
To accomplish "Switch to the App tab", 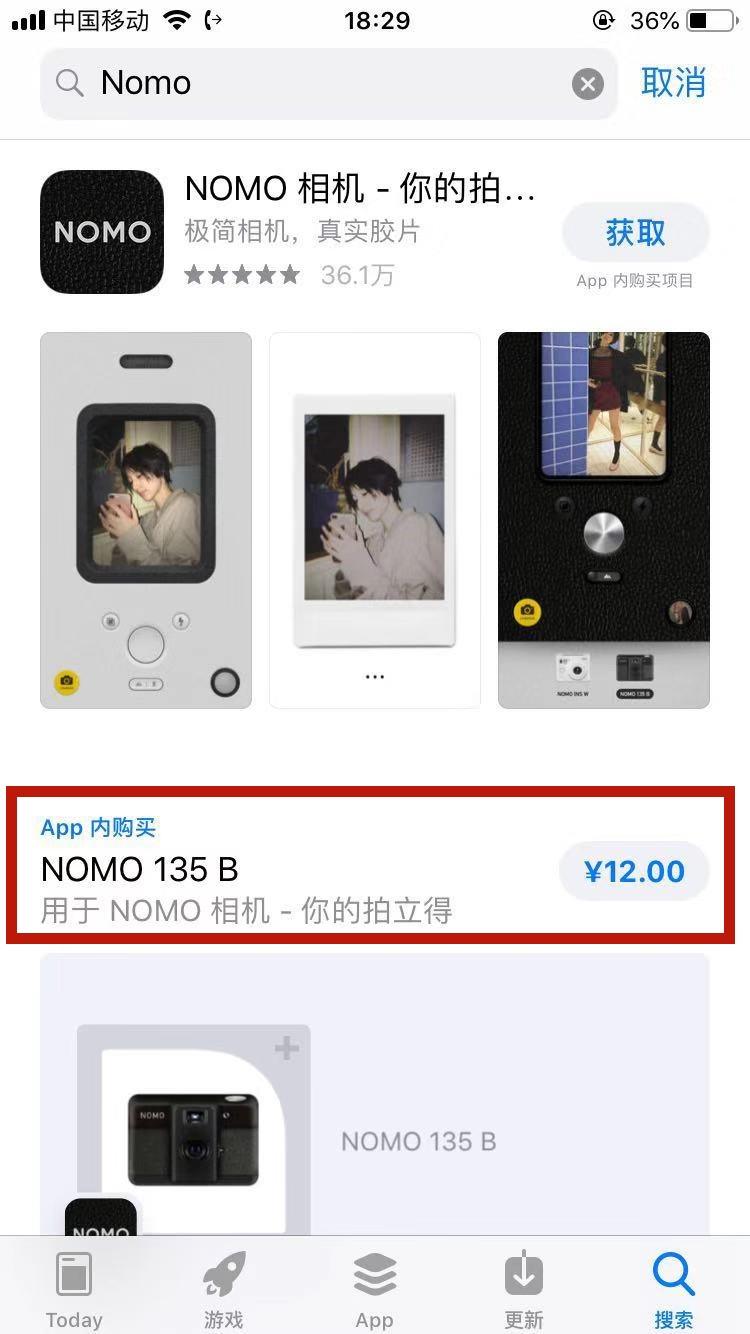I will 374,1290.
